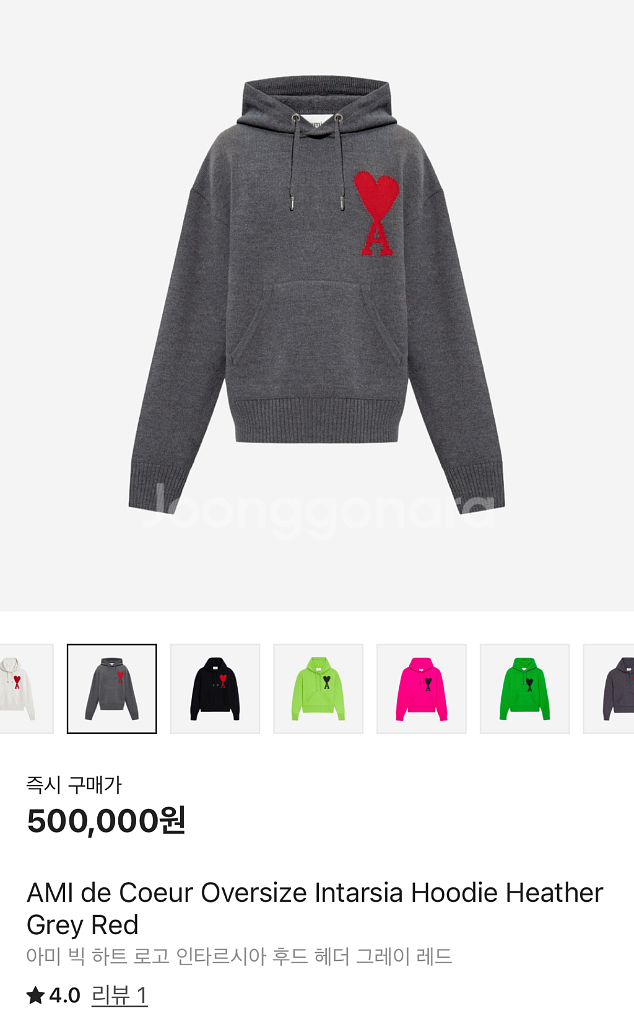Select the bright green hoodie thumbnail
This screenshot has height=1024, width=634.
point(525,689)
